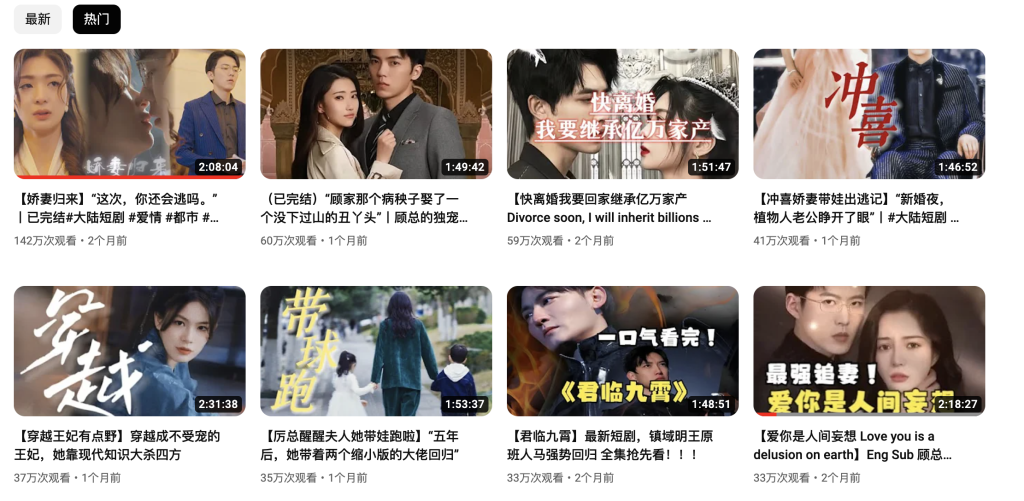Open the 君临九霄 video
The image size is (1024, 501).
622,351
